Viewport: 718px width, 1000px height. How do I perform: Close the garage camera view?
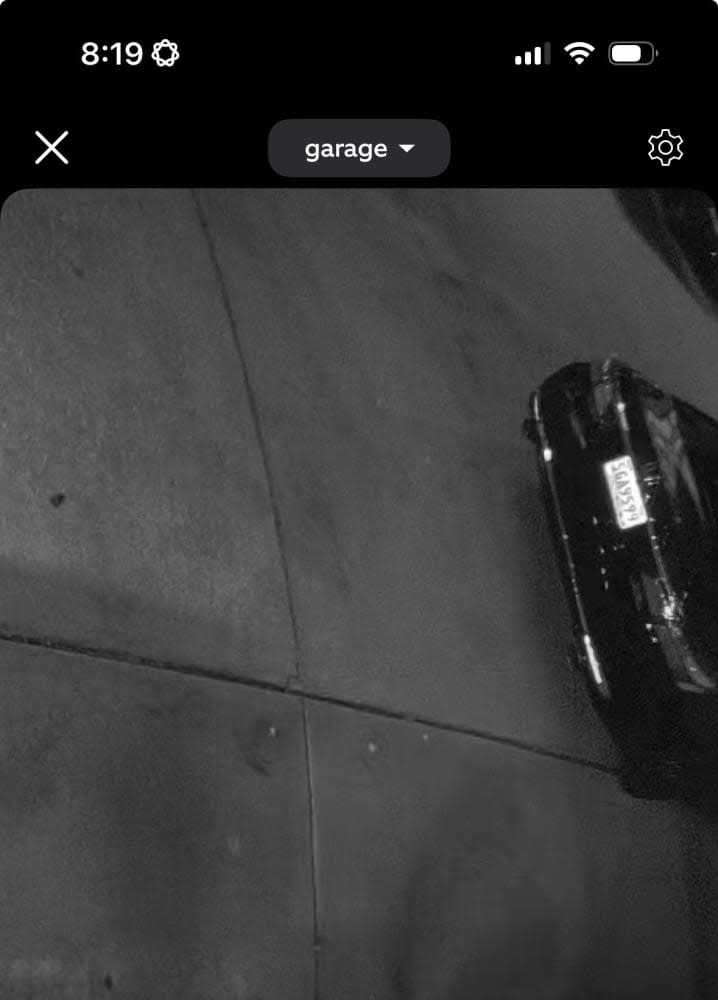[x=52, y=148]
